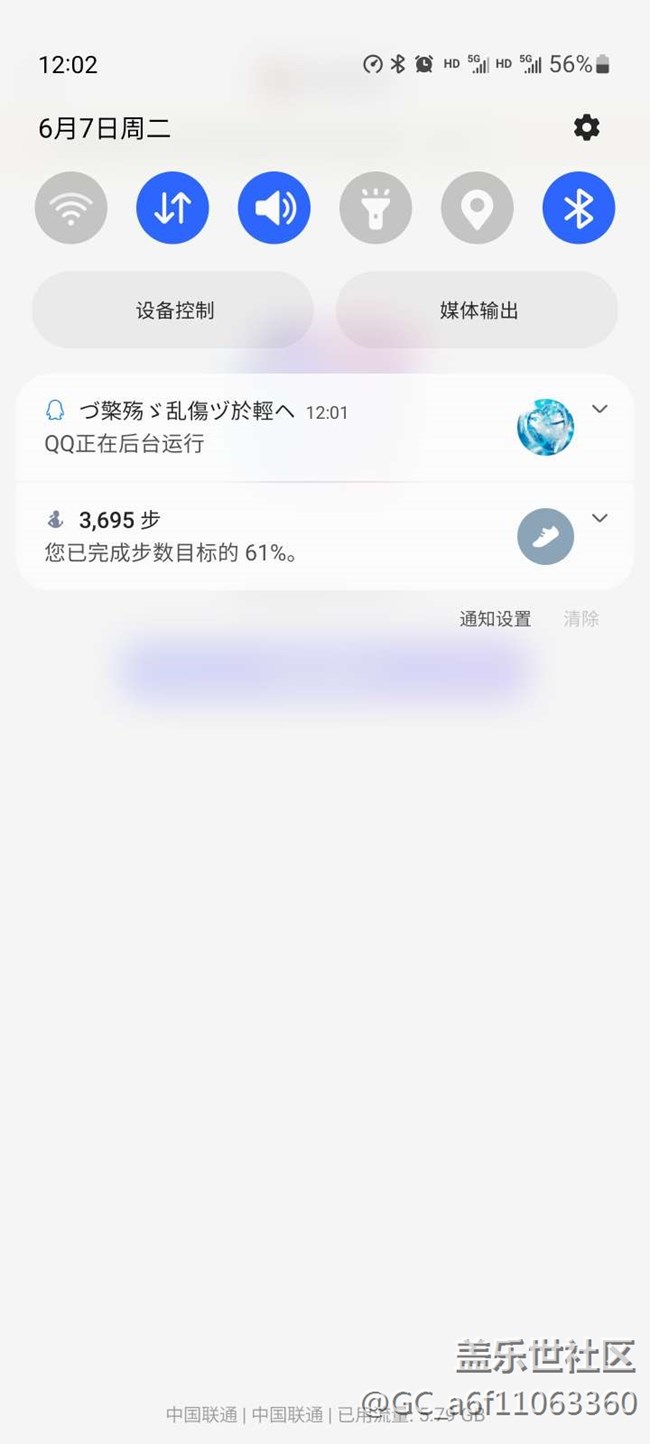Viewport: 650px width, 1444px height.
Task: Open 通知设置 notification settings
Action: click(x=495, y=619)
